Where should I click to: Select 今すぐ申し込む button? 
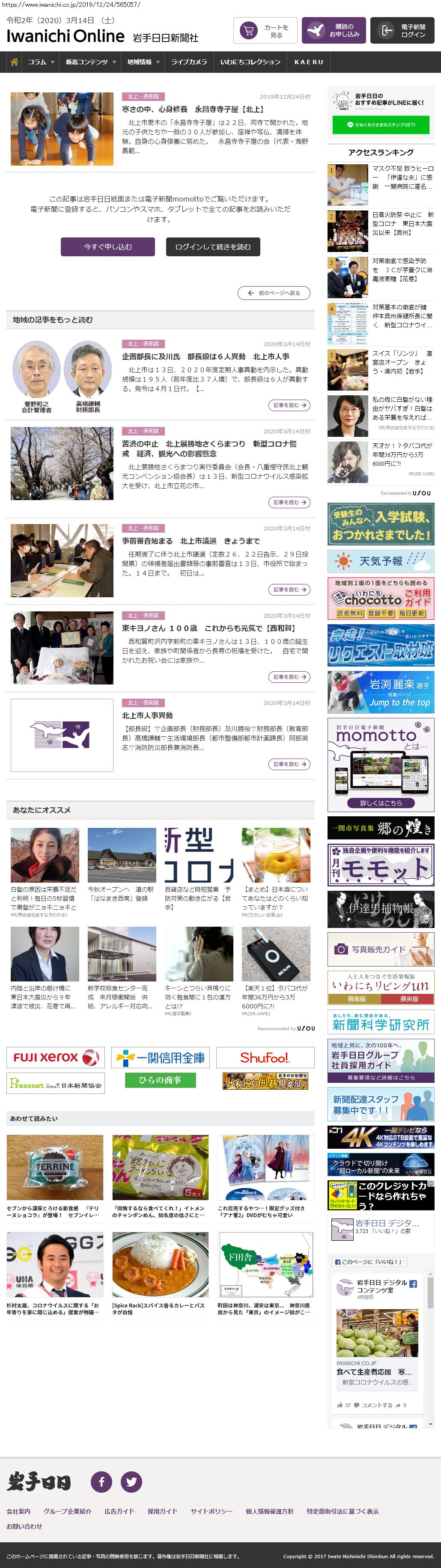click(108, 246)
